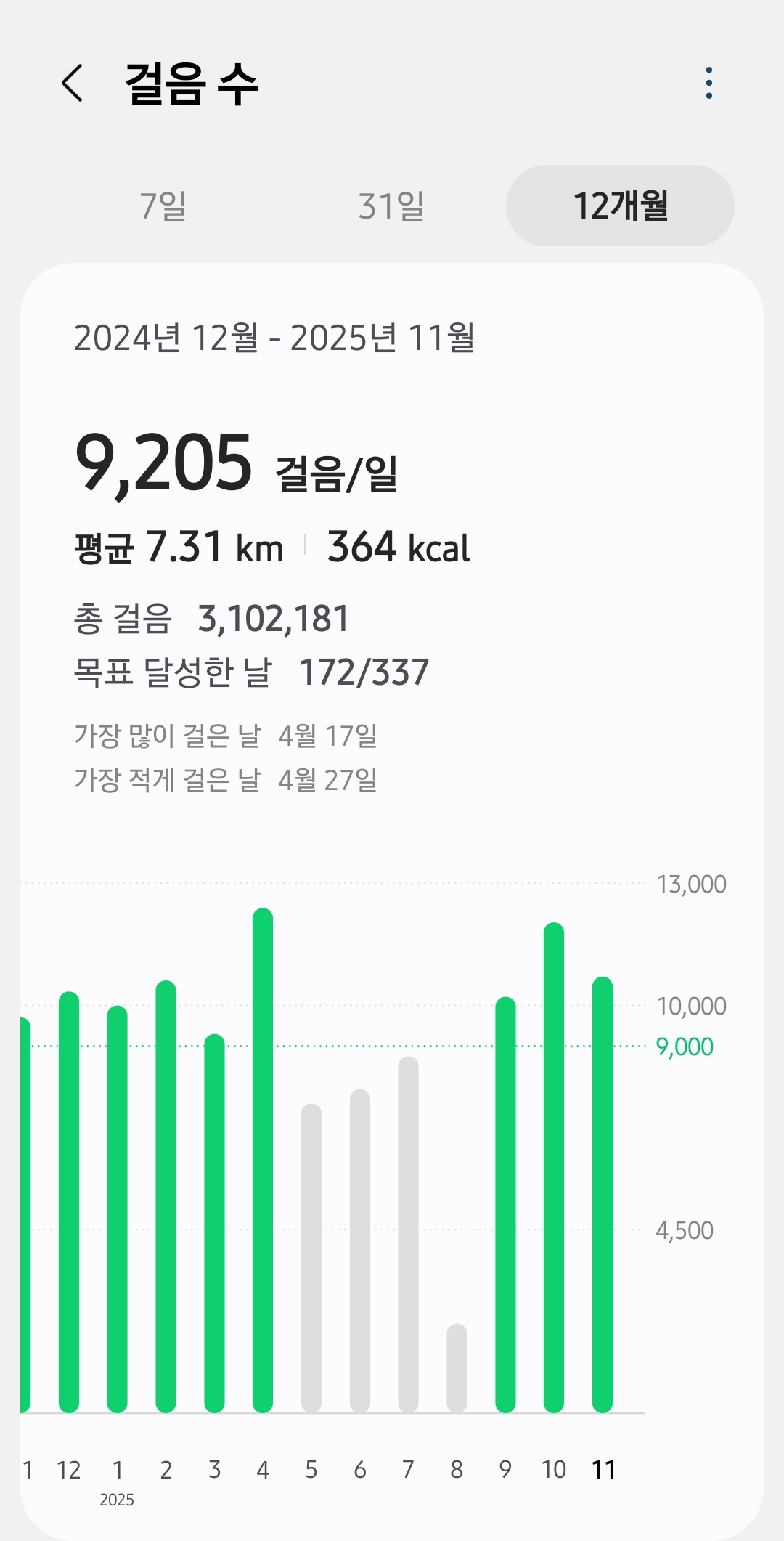Image resolution: width=784 pixels, height=1541 pixels.
Task: Go back from the 걸음 수 screen
Action: (72, 83)
